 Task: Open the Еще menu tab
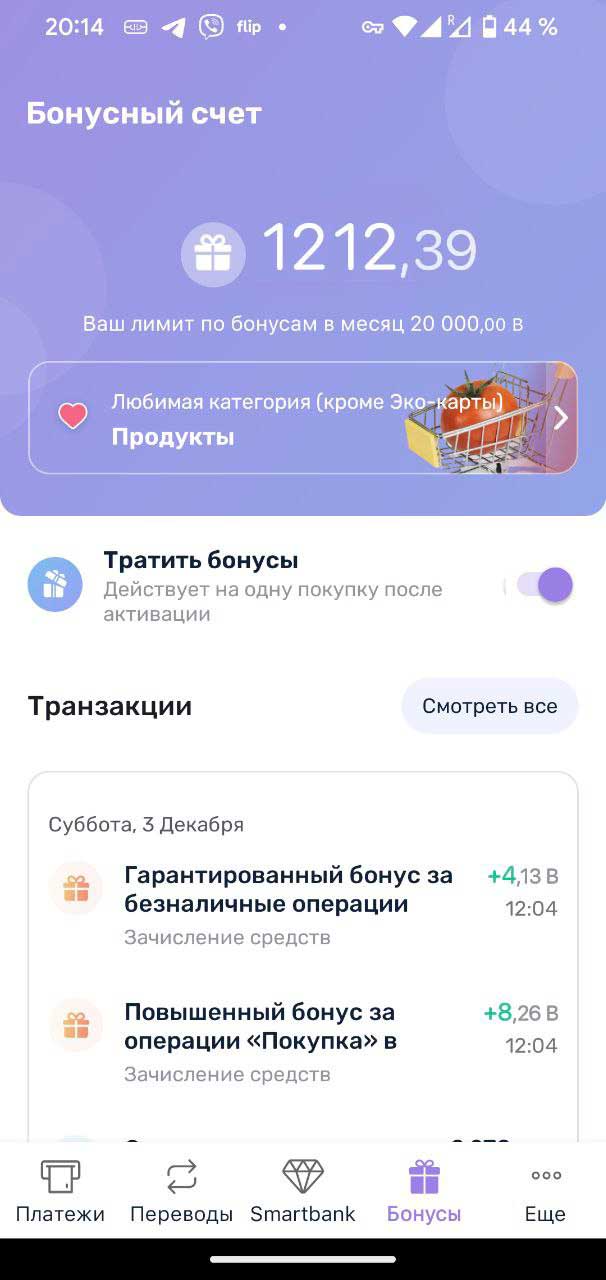tap(545, 1191)
